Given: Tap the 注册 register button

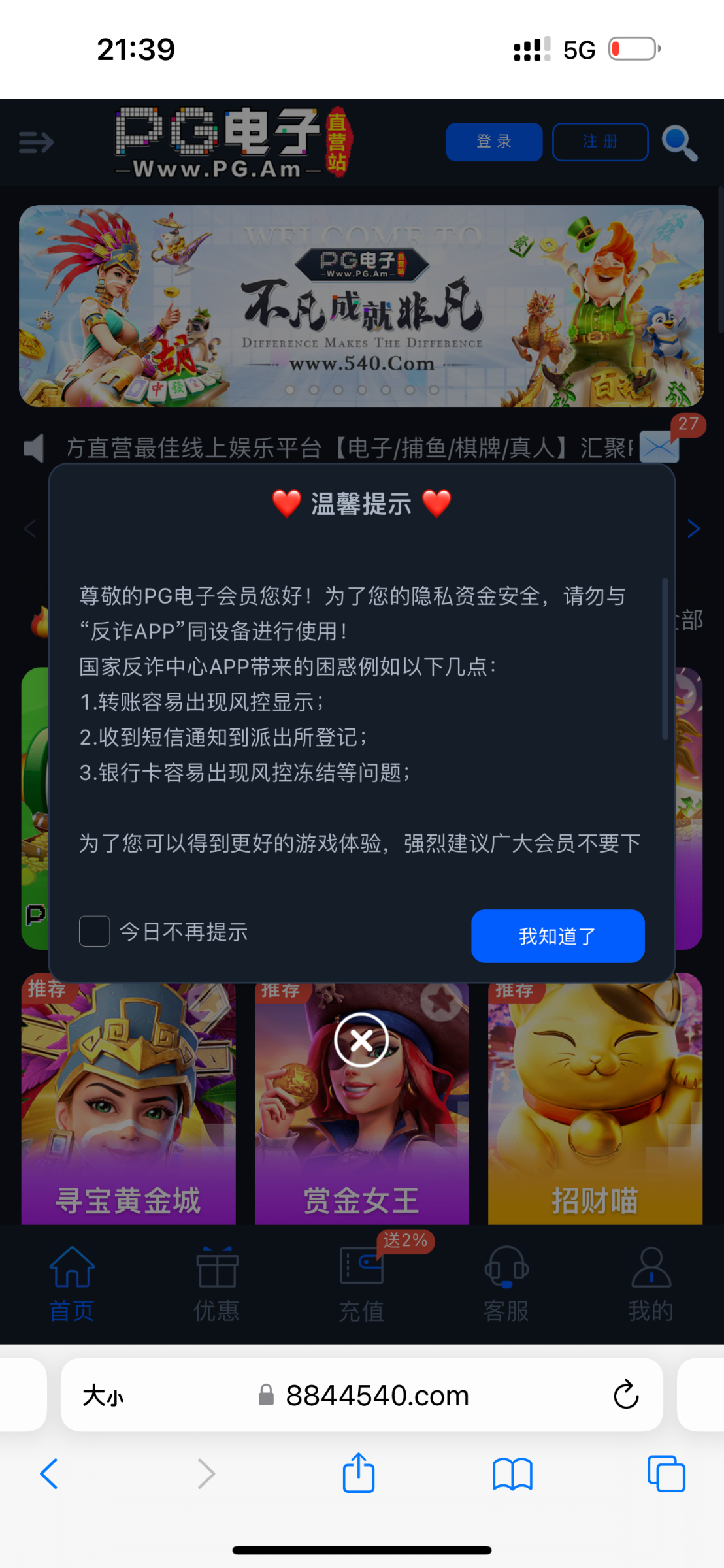Looking at the screenshot, I should pyautogui.click(x=600, y=142).
